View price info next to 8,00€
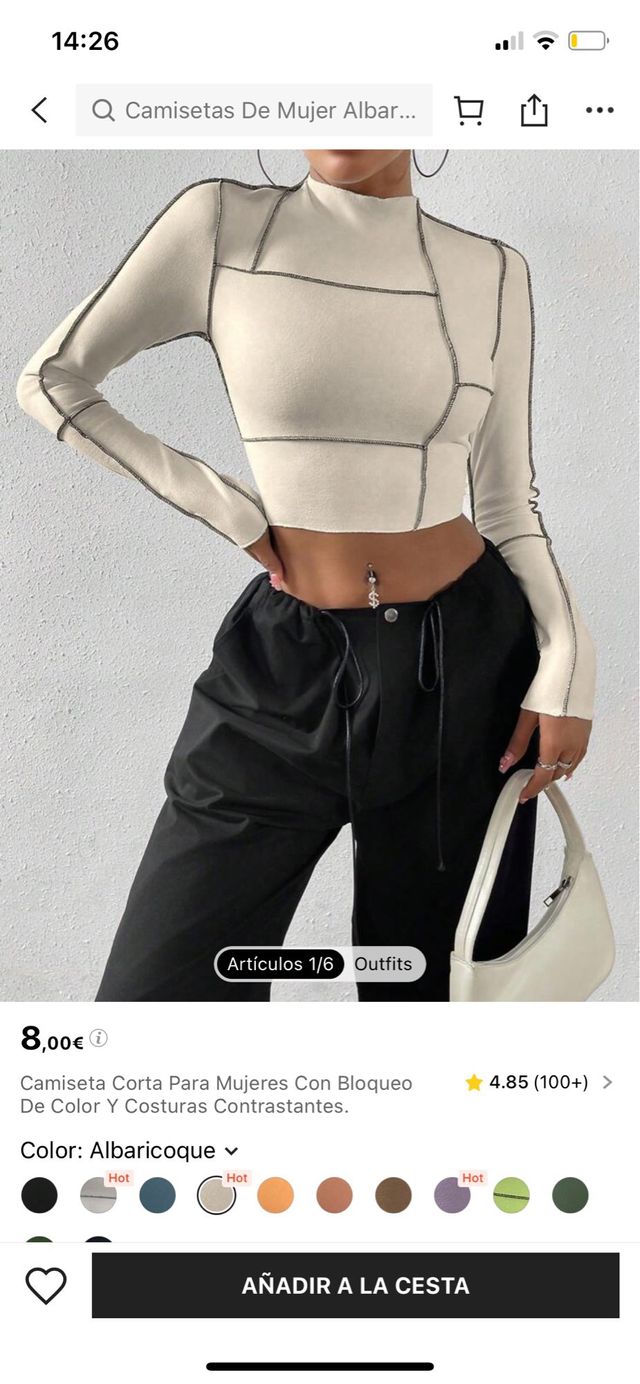The width and height of the screenshot is (640, 1384). (98, 1038)
